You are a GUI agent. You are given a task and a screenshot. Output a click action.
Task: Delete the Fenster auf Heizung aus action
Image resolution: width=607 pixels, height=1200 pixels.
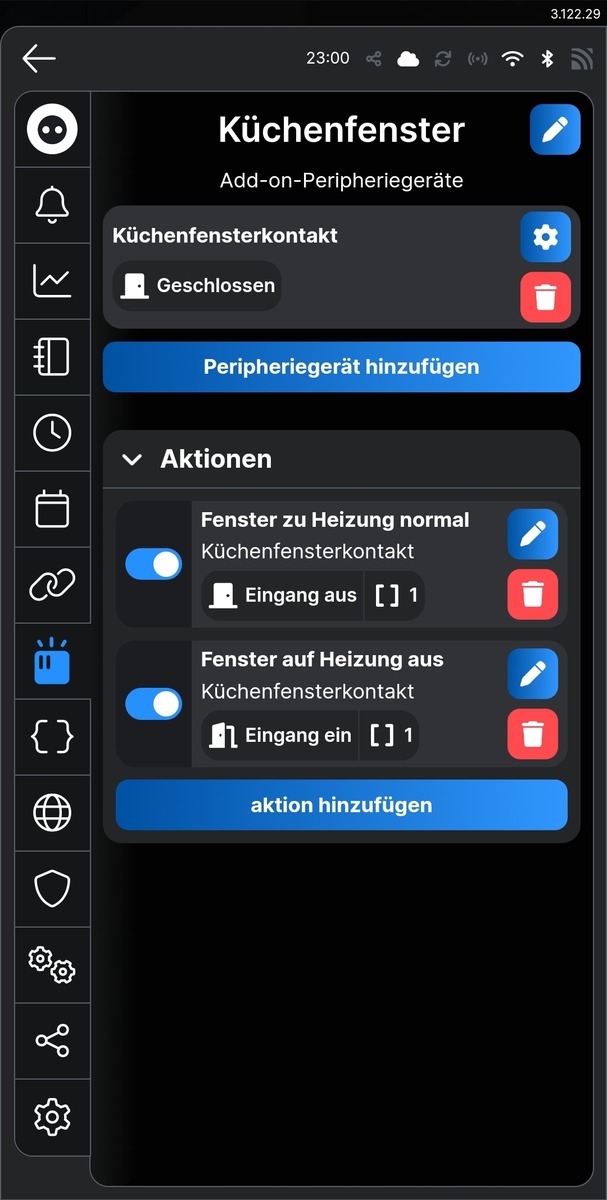tap(532, 734)
